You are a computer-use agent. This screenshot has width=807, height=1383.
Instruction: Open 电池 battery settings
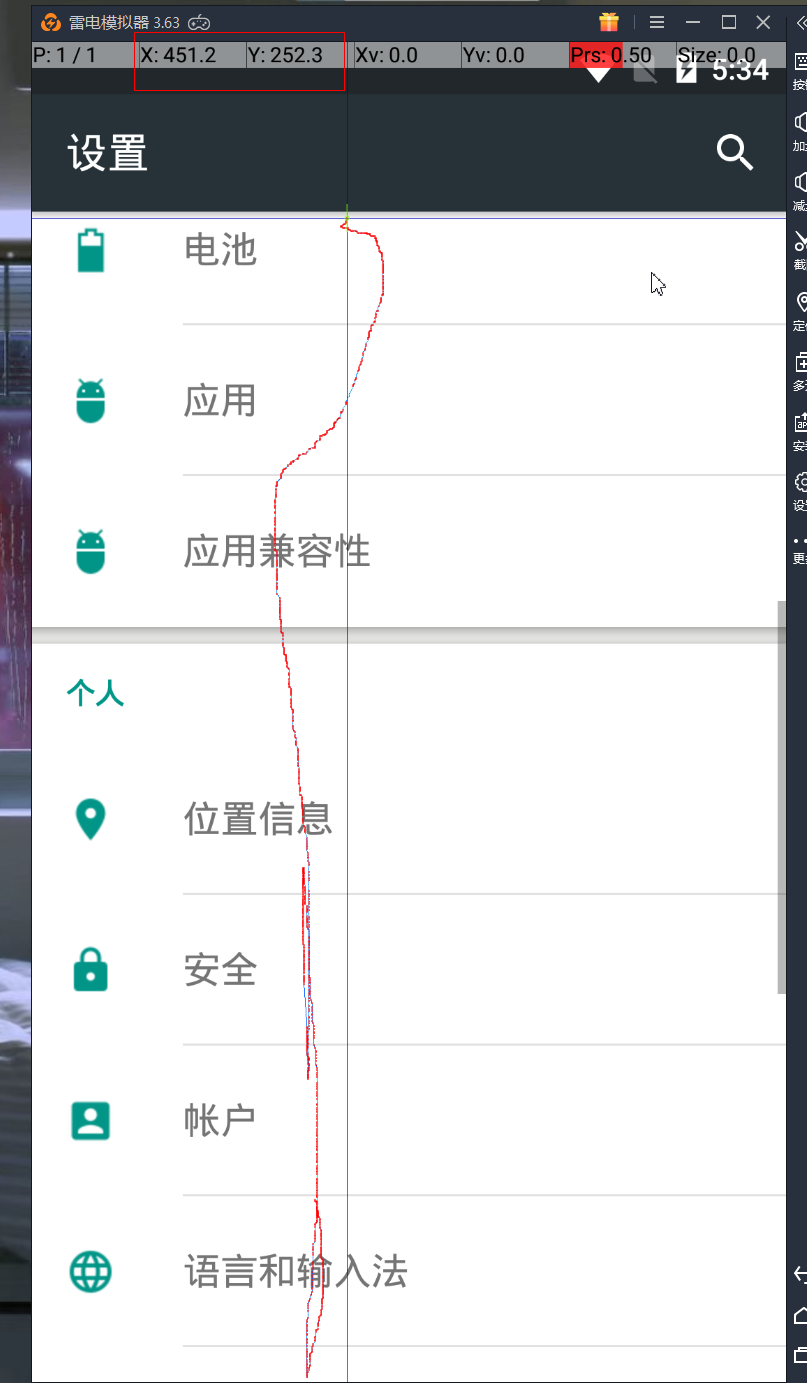221,250
